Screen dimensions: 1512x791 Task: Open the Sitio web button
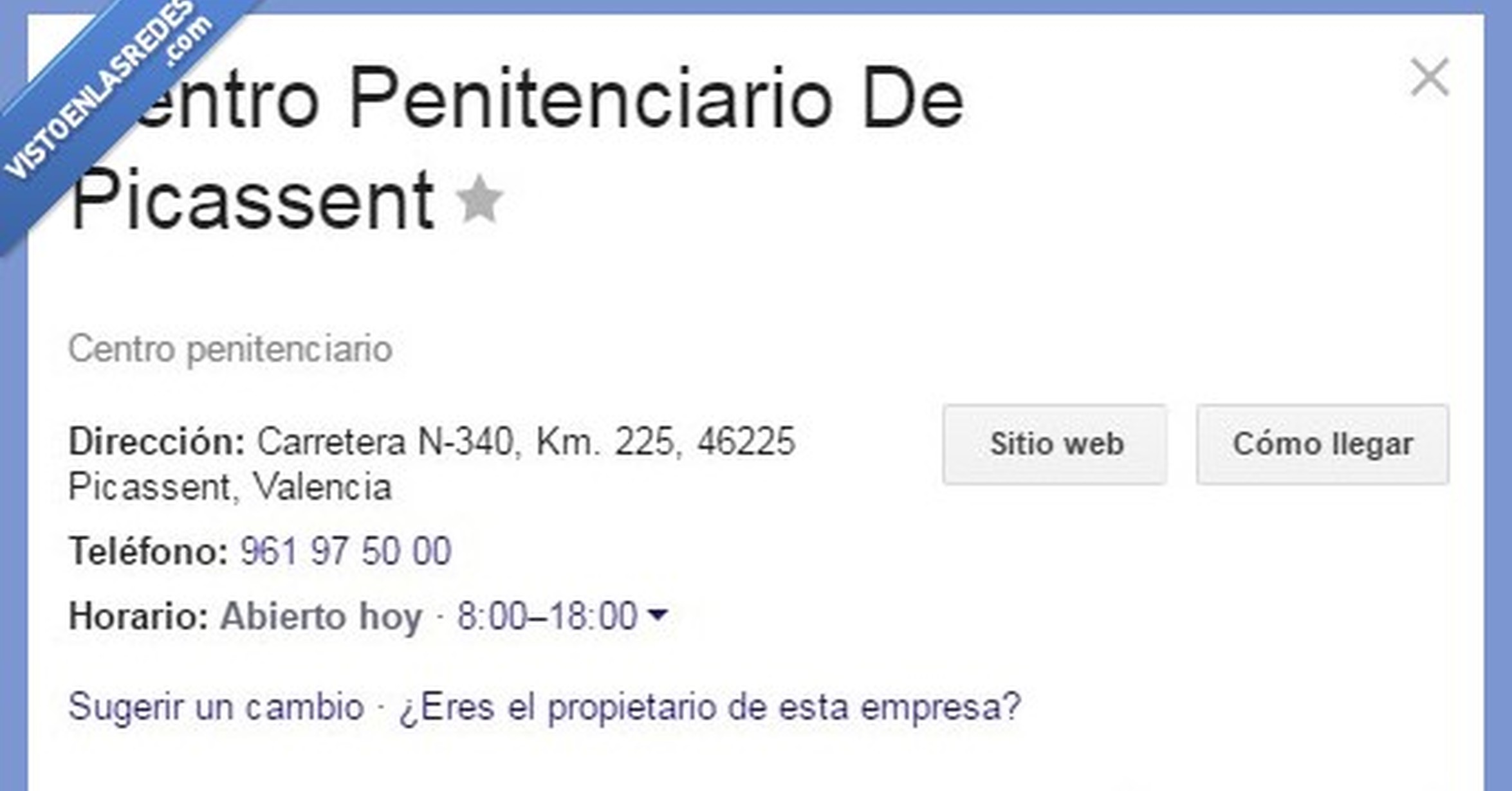click(1055, 444)
